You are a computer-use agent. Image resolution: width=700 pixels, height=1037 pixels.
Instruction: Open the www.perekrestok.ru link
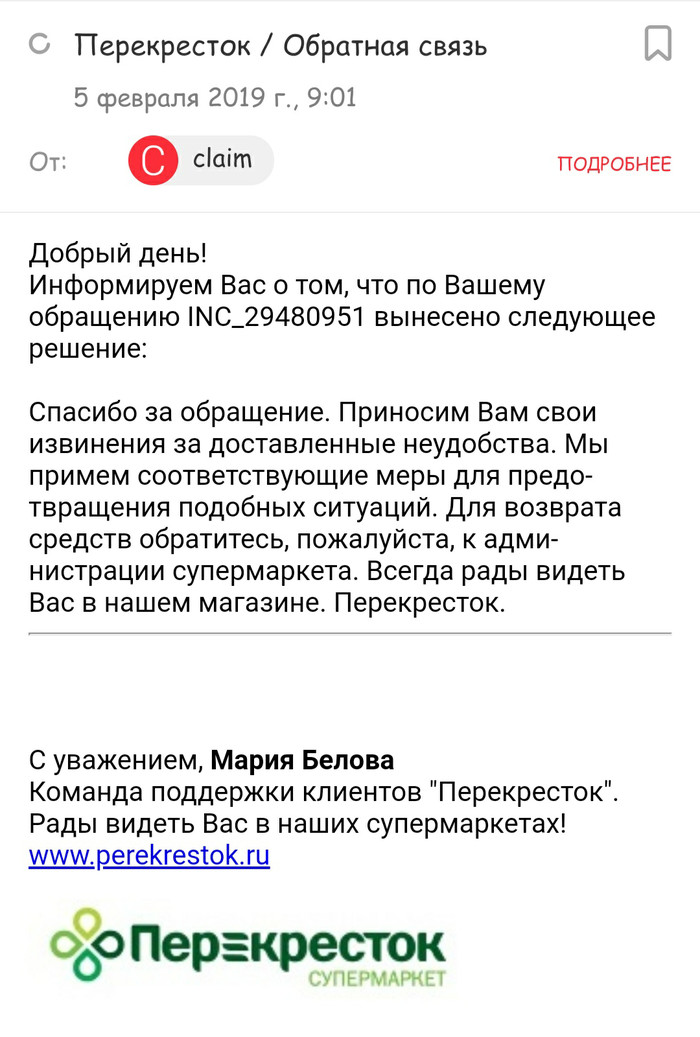[x=149, y=856]
